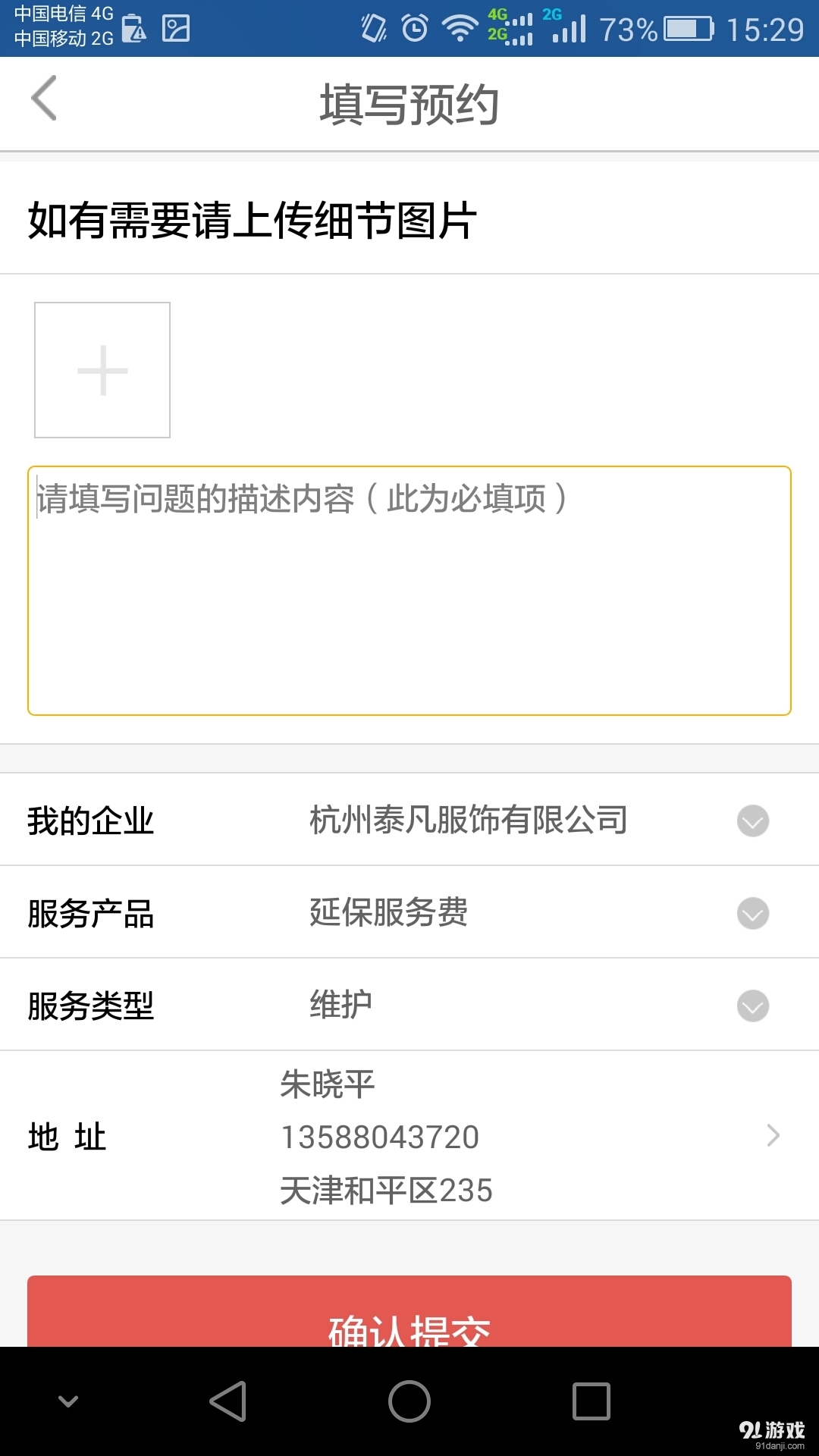Tap the Android home navigation circle
This screenshot has width=819, height=1456.
tap(409, 1401)
